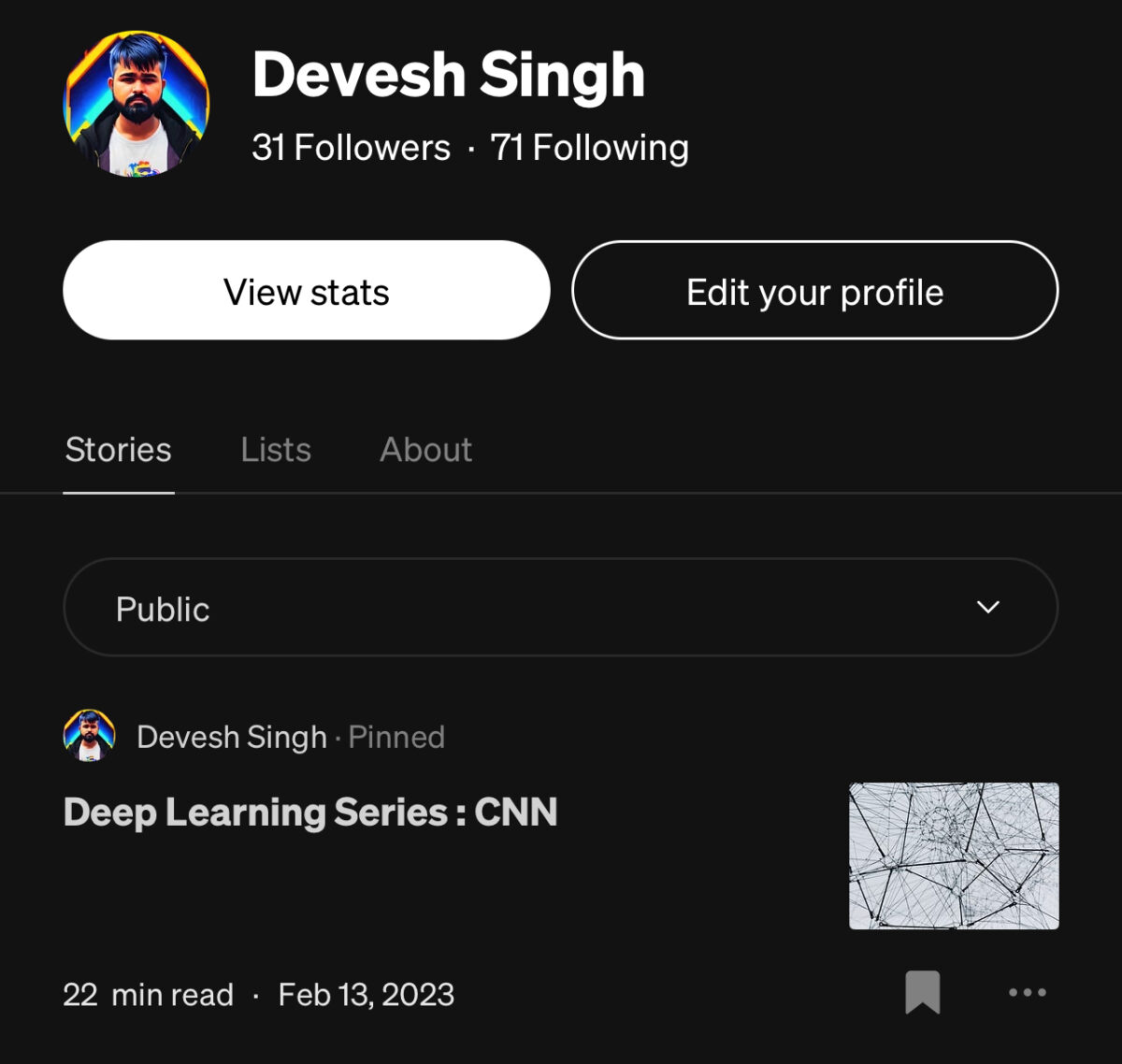The width and height of the screenshot is (1122, 1064).
Task: Toggle the bookmark on the CNN story
Action: point(922,992)
